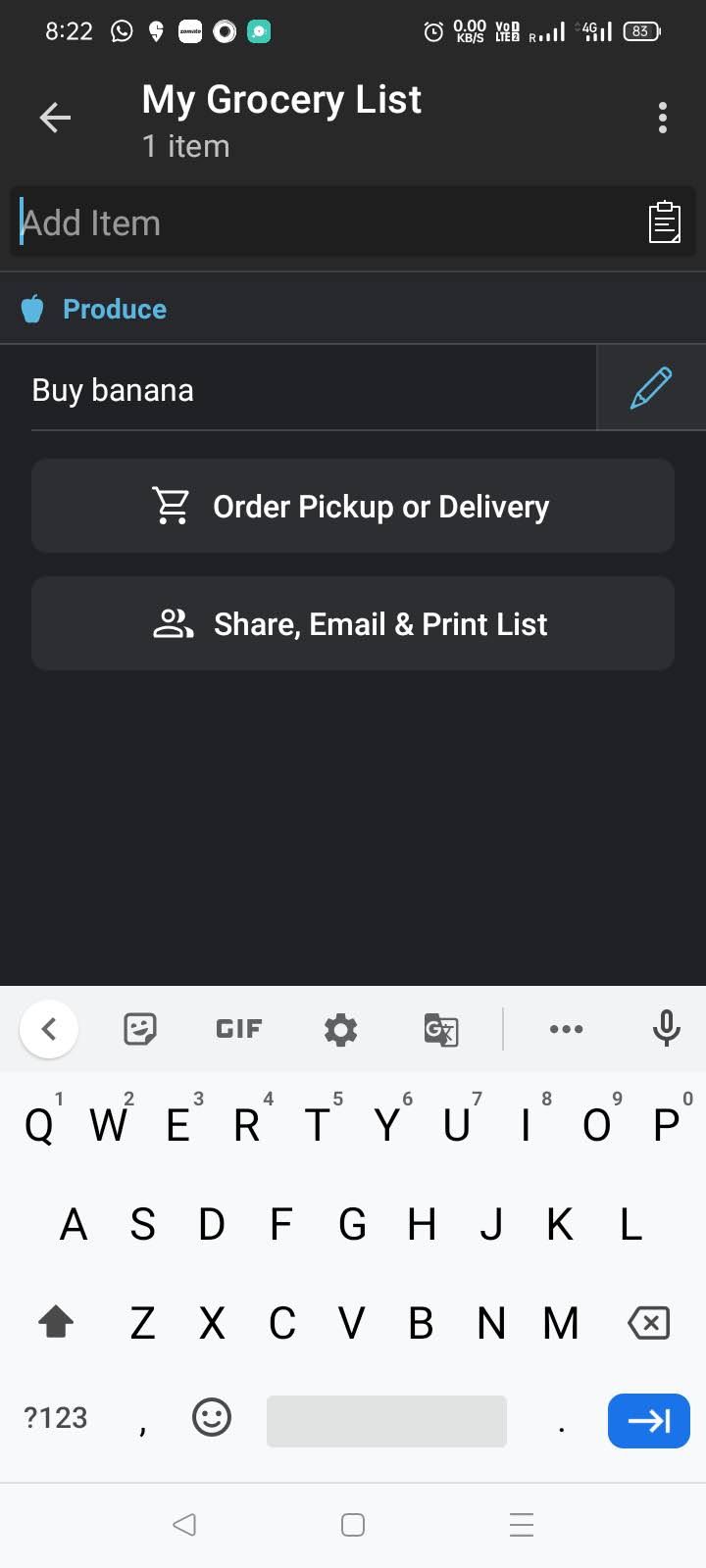
Task: Activate voice input microphone
Action: click(666, 1028)
